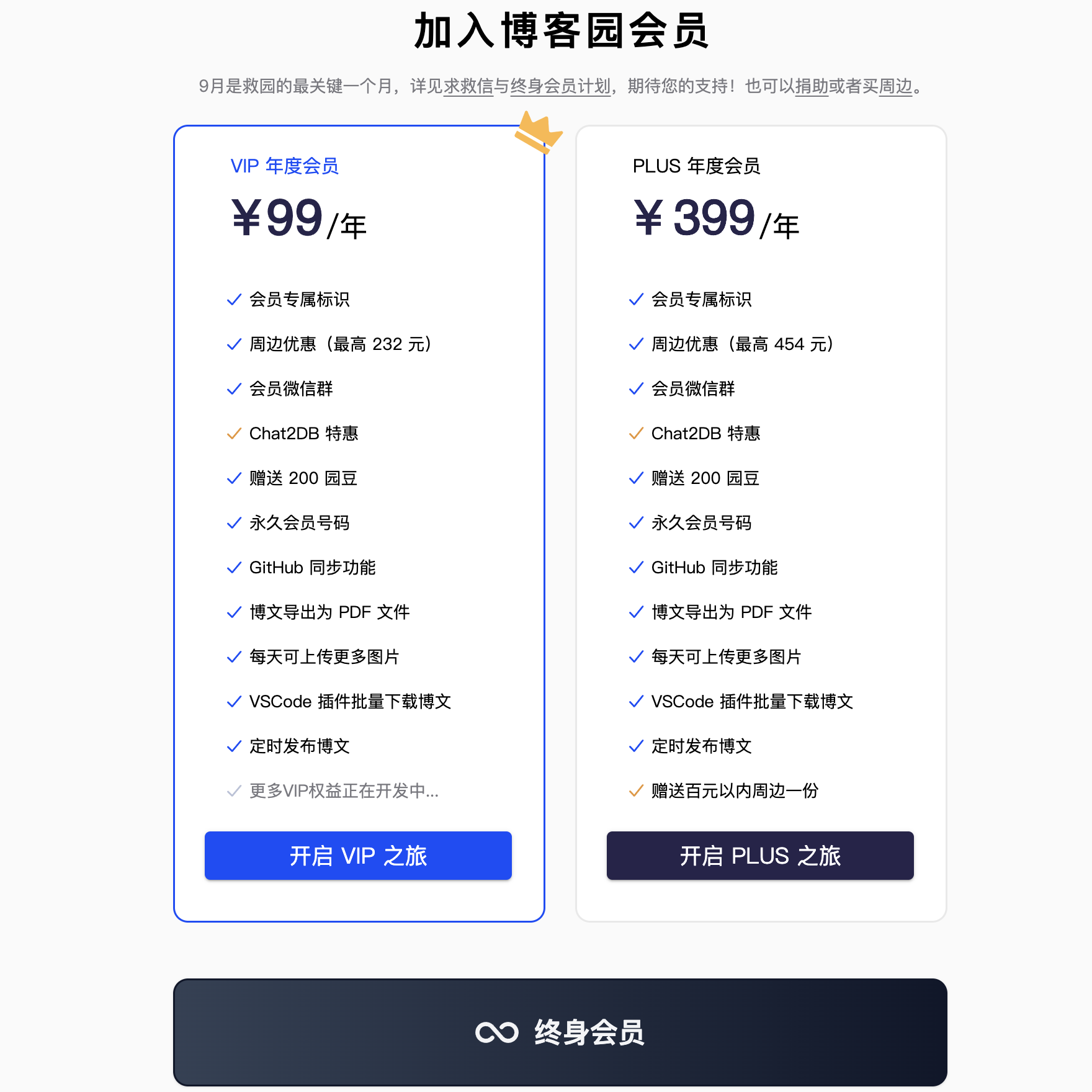This screenshot has height=1092, width=1092.
Task: Open the 终身会员 banner
Action: pos(560,1032)
